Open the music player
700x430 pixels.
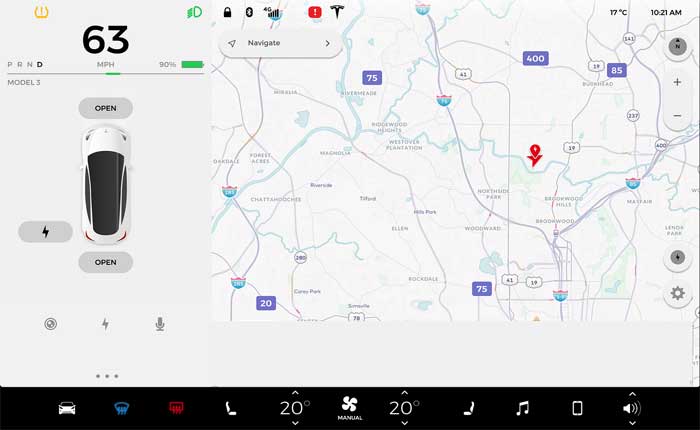pyautogui.click(x=522, y=408)
